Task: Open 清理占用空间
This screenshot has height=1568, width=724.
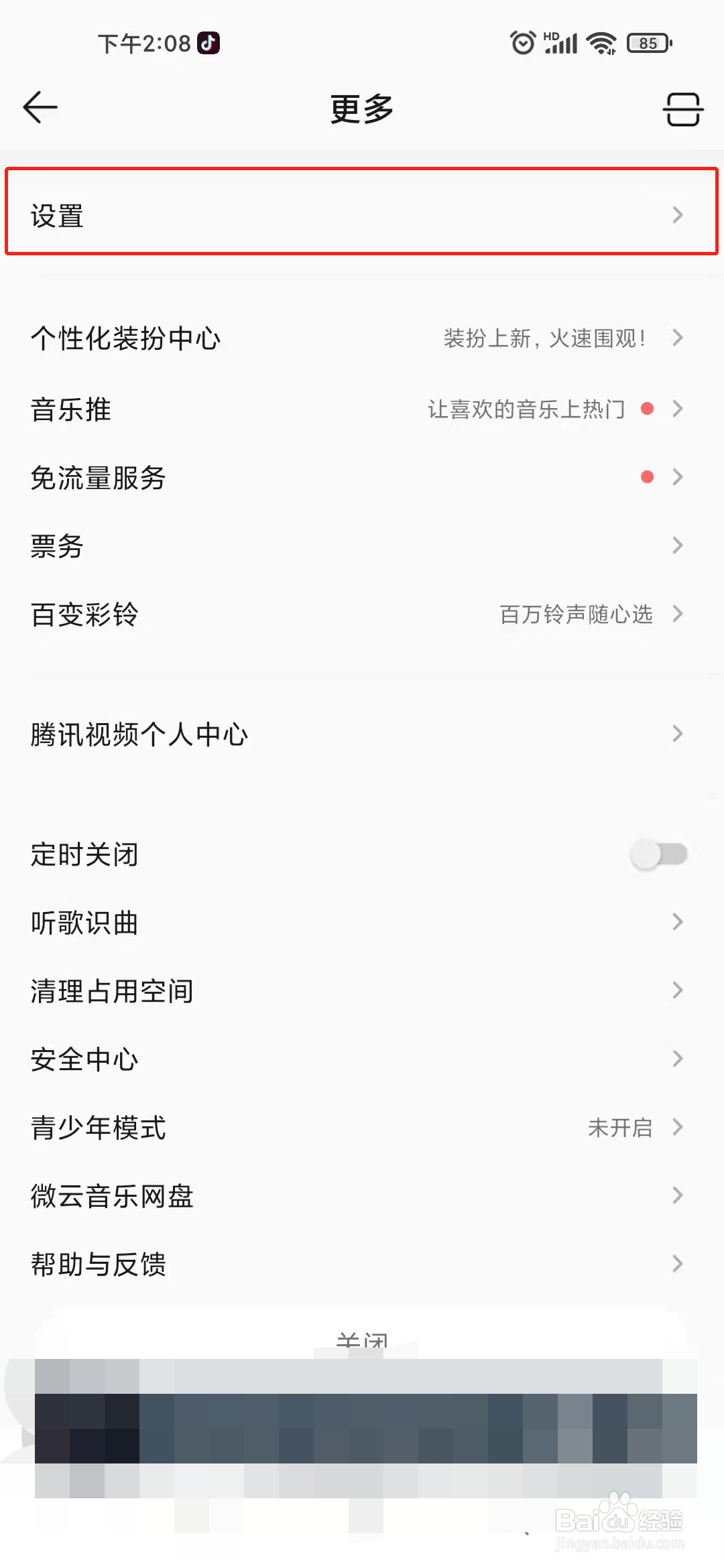Action: (x=362, y=991)
